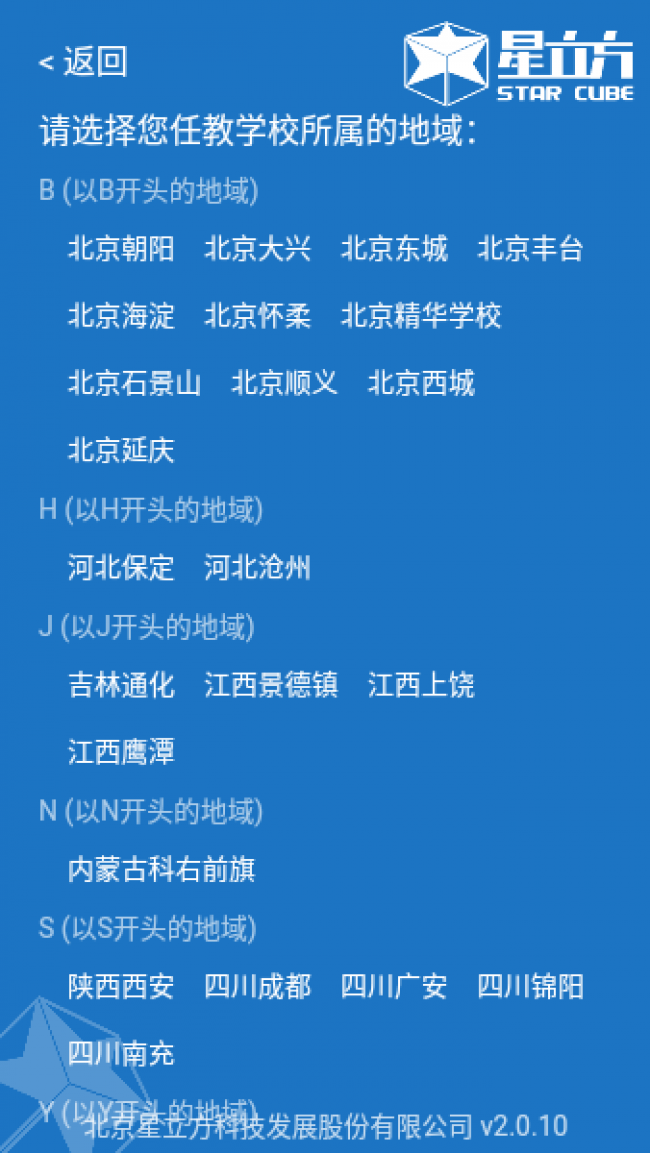Select 北京西城 region
650x1153 pixels.
[x=421, y=383]
